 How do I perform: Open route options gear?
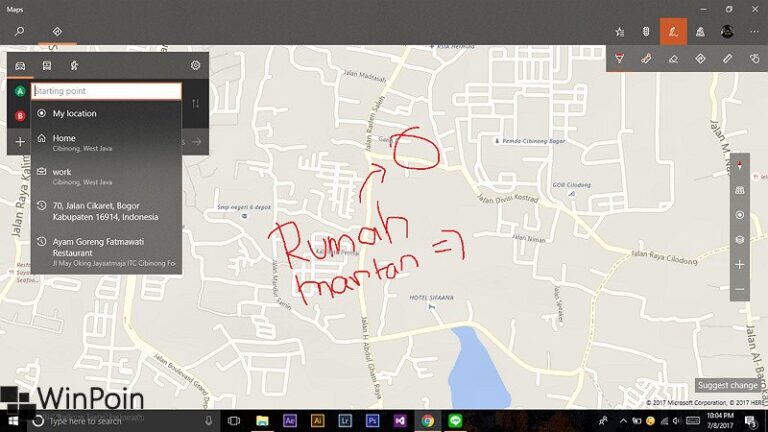click(195, 66)
